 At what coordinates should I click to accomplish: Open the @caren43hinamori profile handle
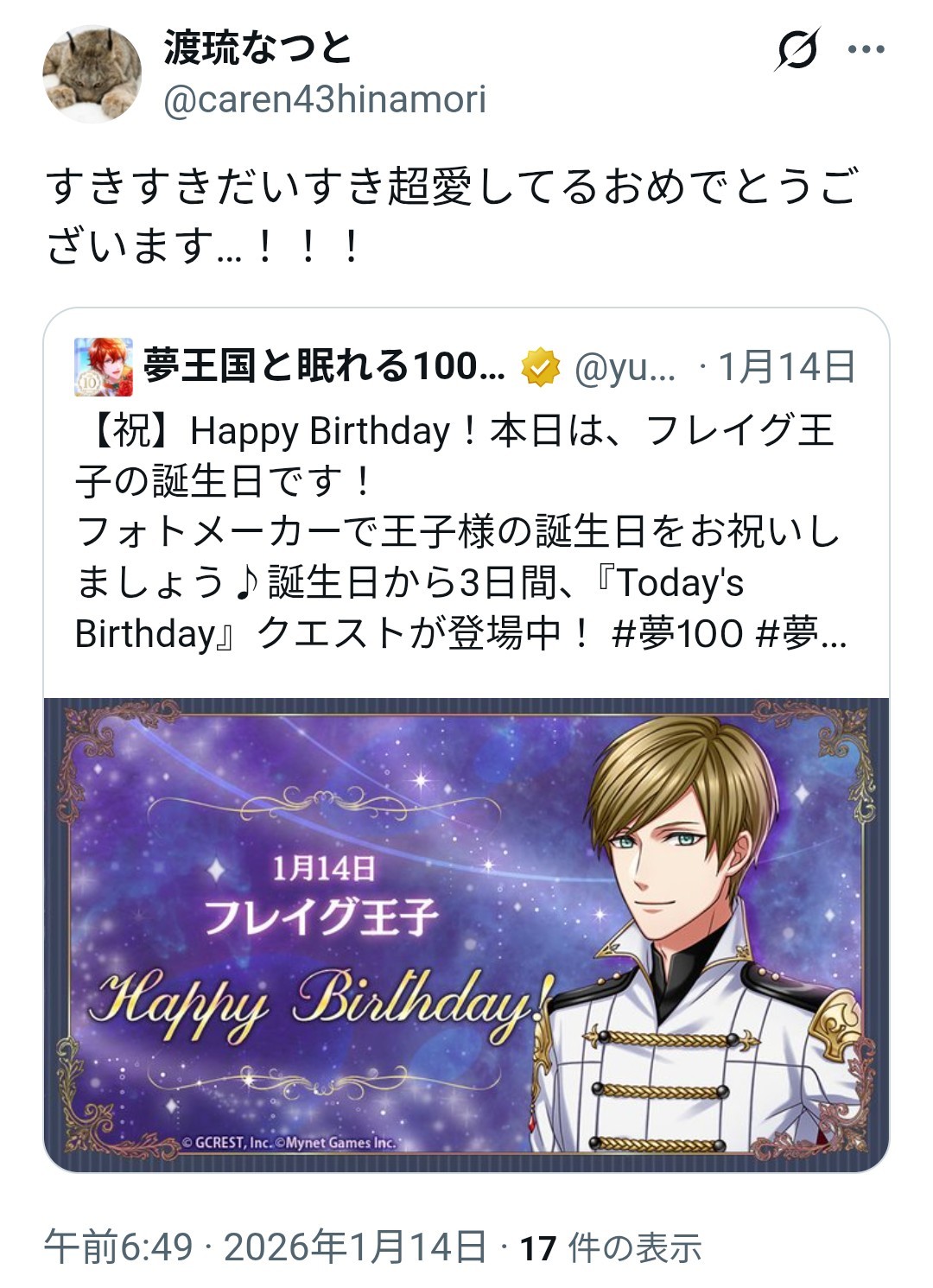pos(325,100)
